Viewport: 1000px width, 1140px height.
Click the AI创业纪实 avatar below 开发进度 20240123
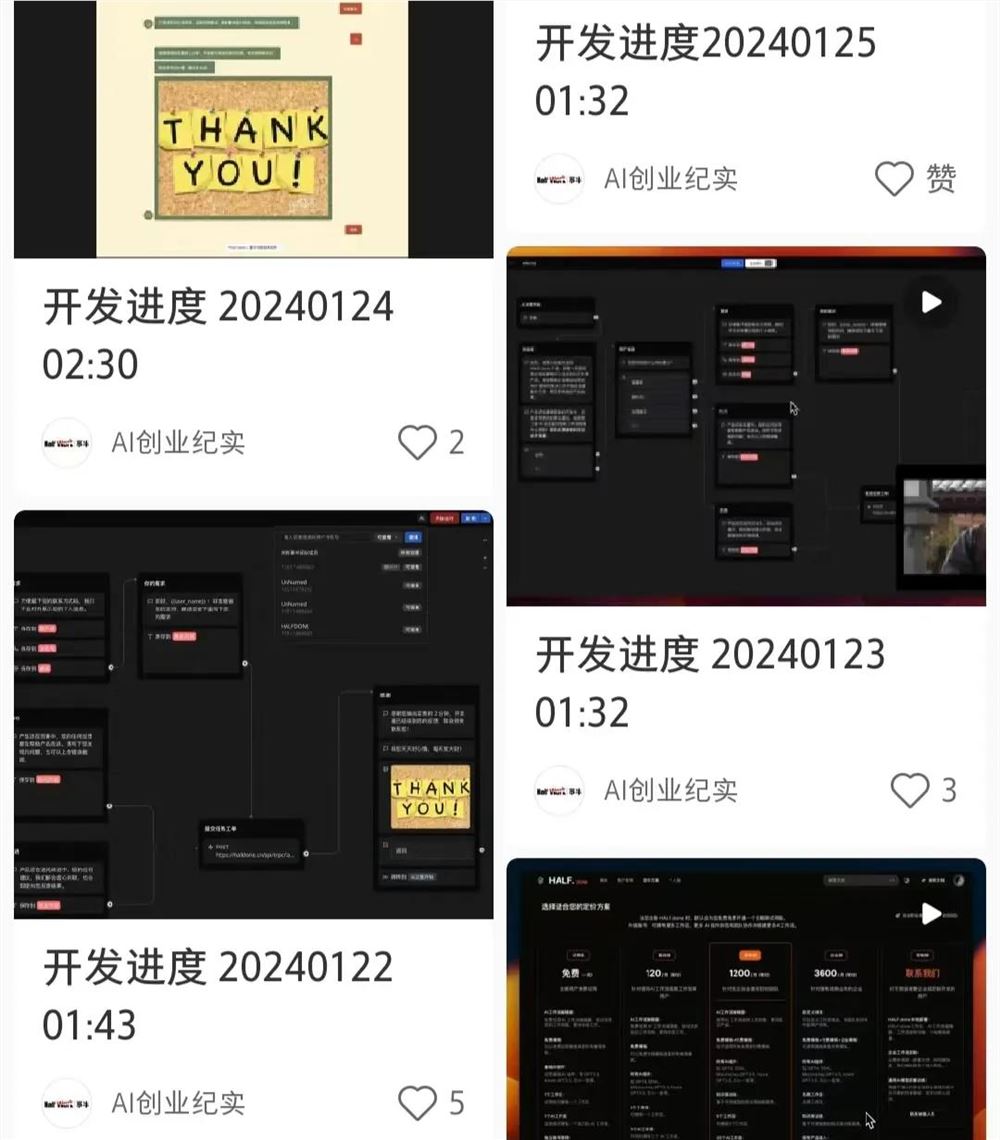click(x=558, y=791)
